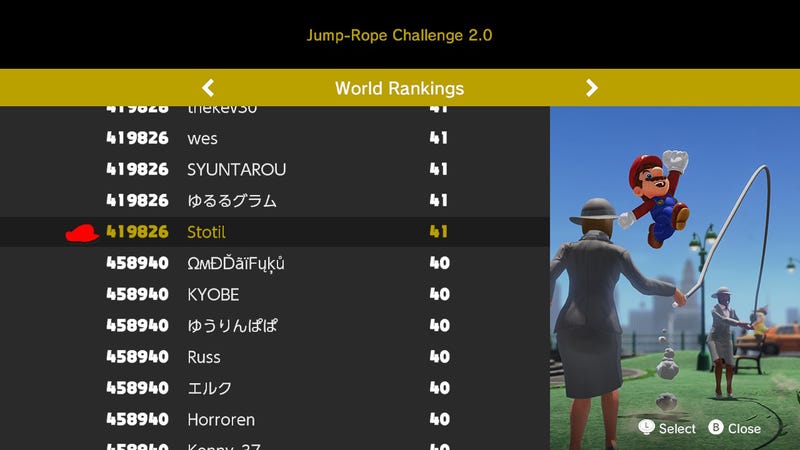800x450 pixels.
Task: Select the wes ranking row
Action: [275, 138]
